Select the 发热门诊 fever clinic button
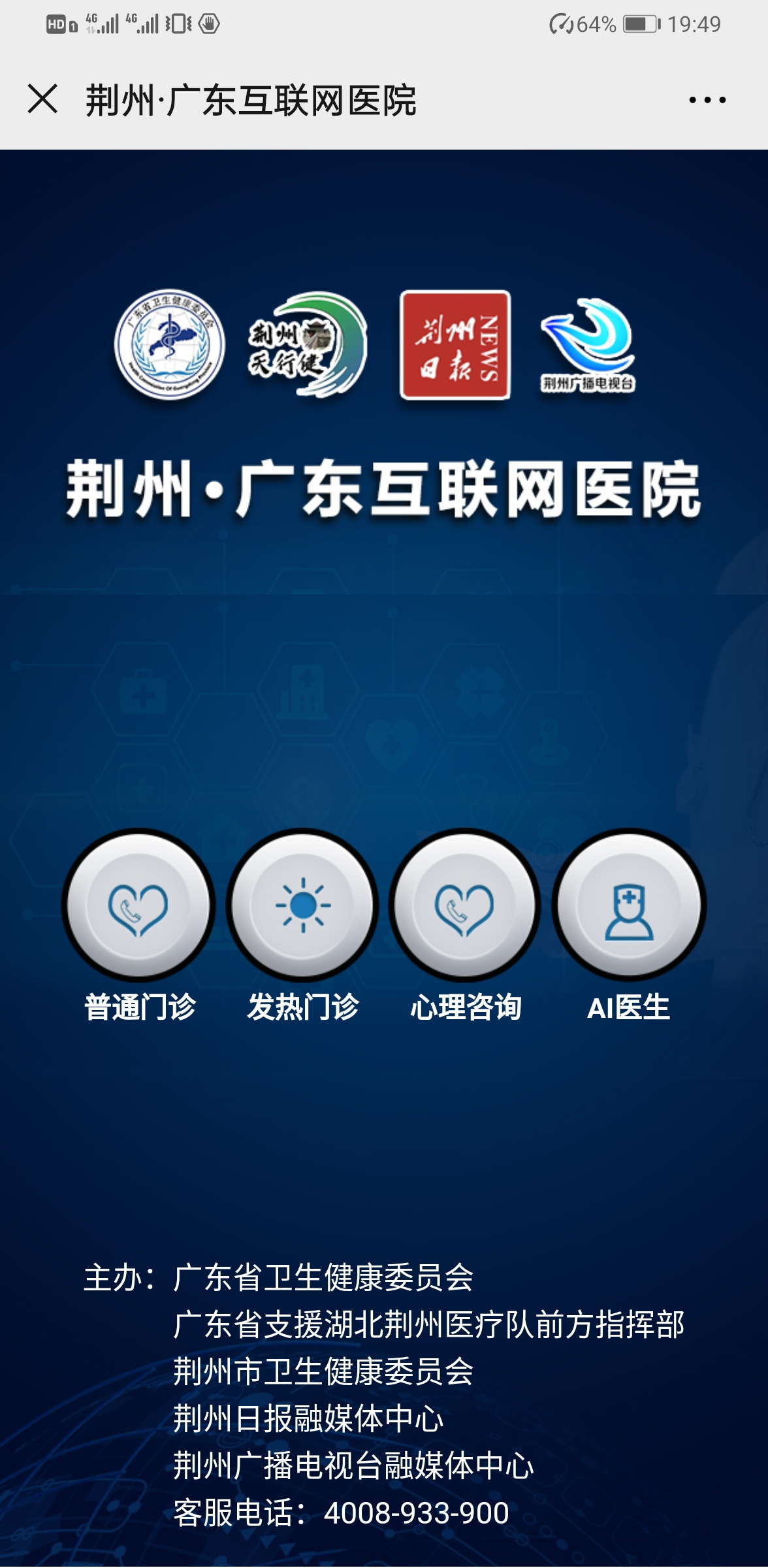Image resolution: width=768 pixels, height=1568 pixels. 302,906
